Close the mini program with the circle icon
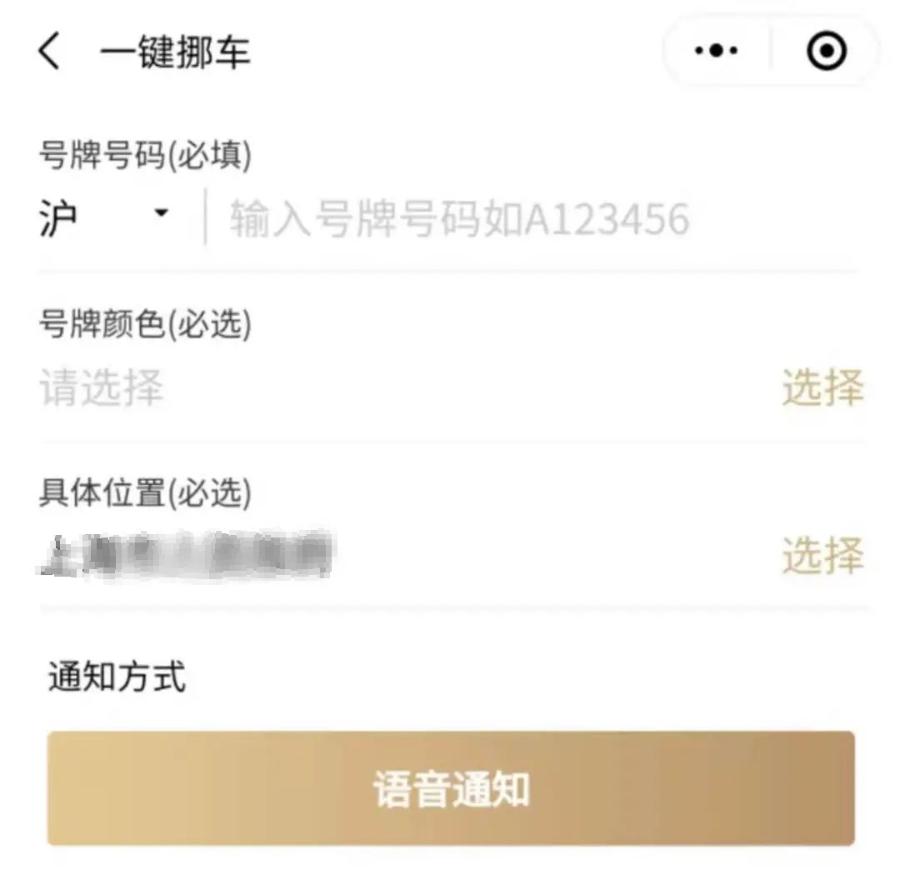 point(826,51)
